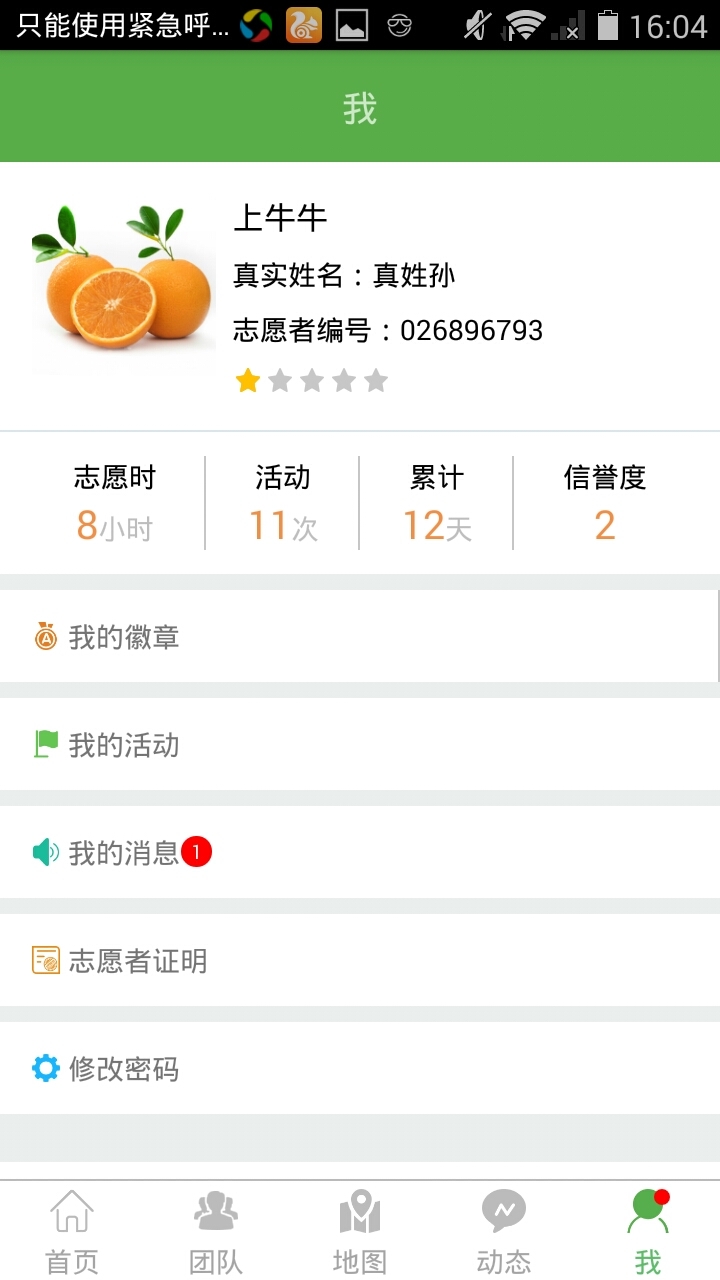Viewport: 720px width, 1280px height.
Task: Tap the 动态 chat bubble icon
Action: tap(503, 1209)
